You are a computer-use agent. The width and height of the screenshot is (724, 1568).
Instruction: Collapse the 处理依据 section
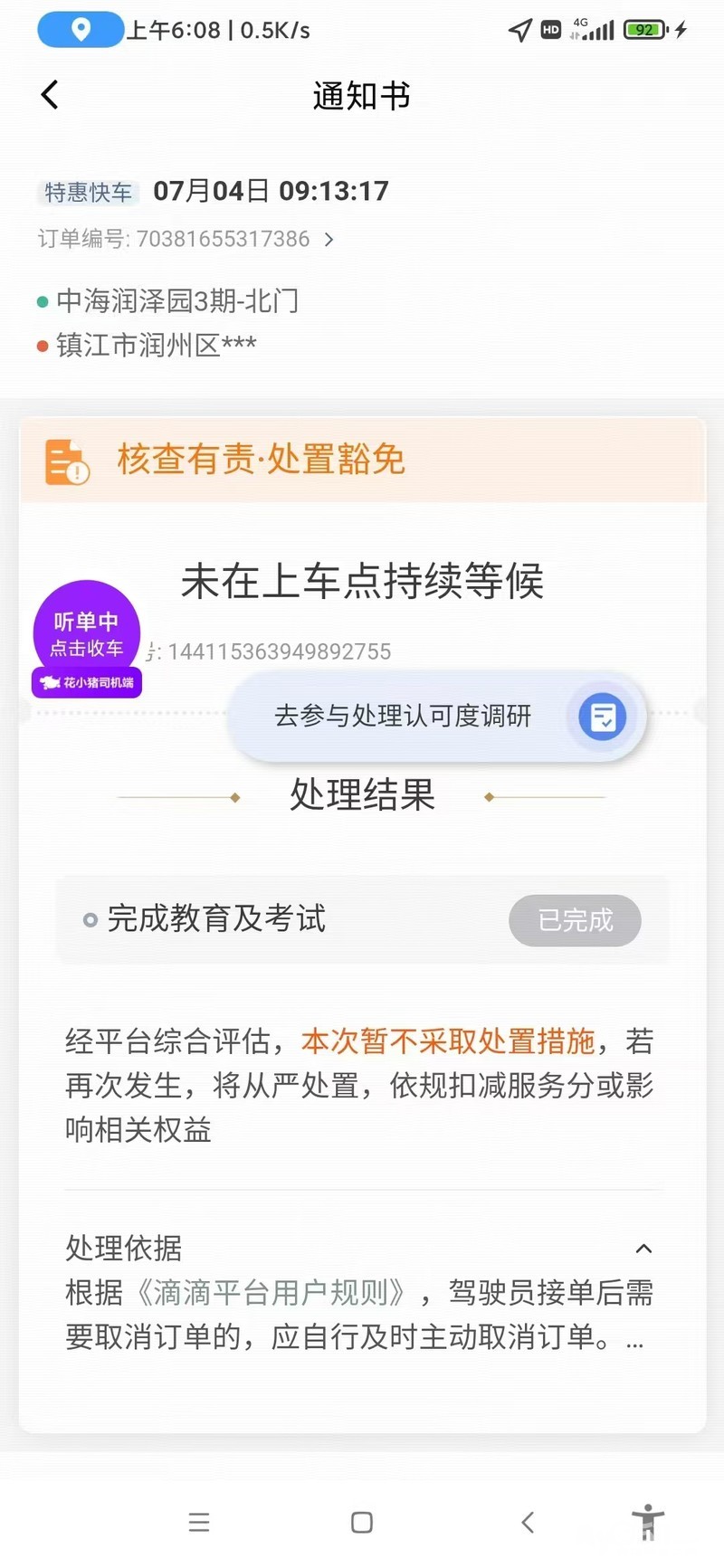[x=643, y=1249]
